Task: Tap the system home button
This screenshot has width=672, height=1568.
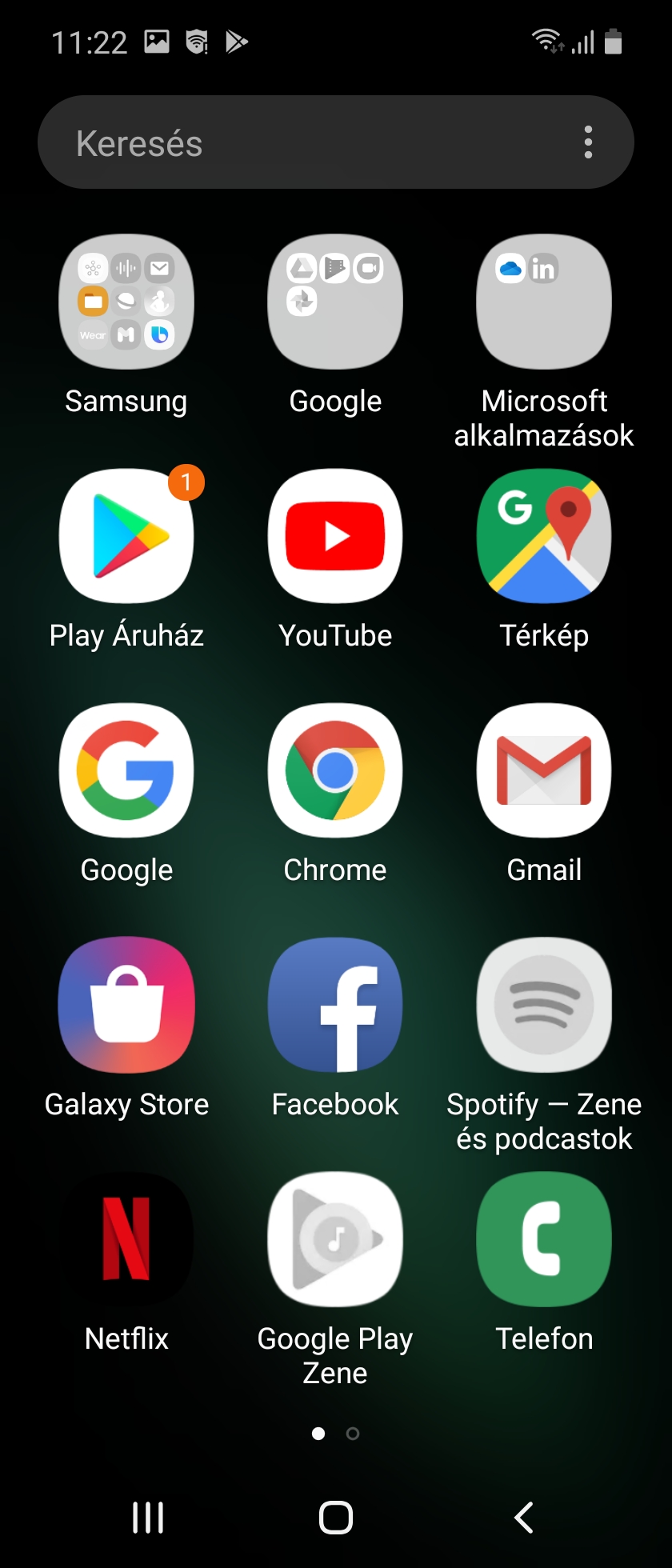Action: coord(336,1518)
